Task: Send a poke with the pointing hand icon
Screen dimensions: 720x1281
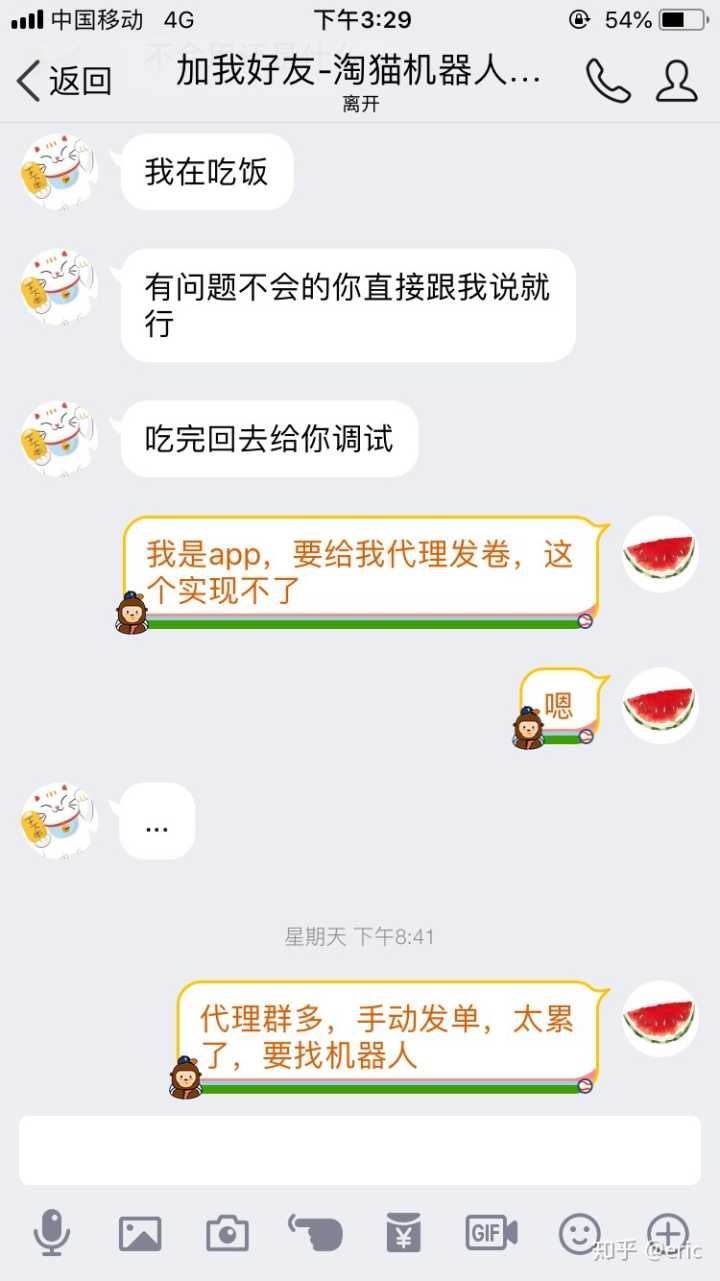Action: (315, 1233)
